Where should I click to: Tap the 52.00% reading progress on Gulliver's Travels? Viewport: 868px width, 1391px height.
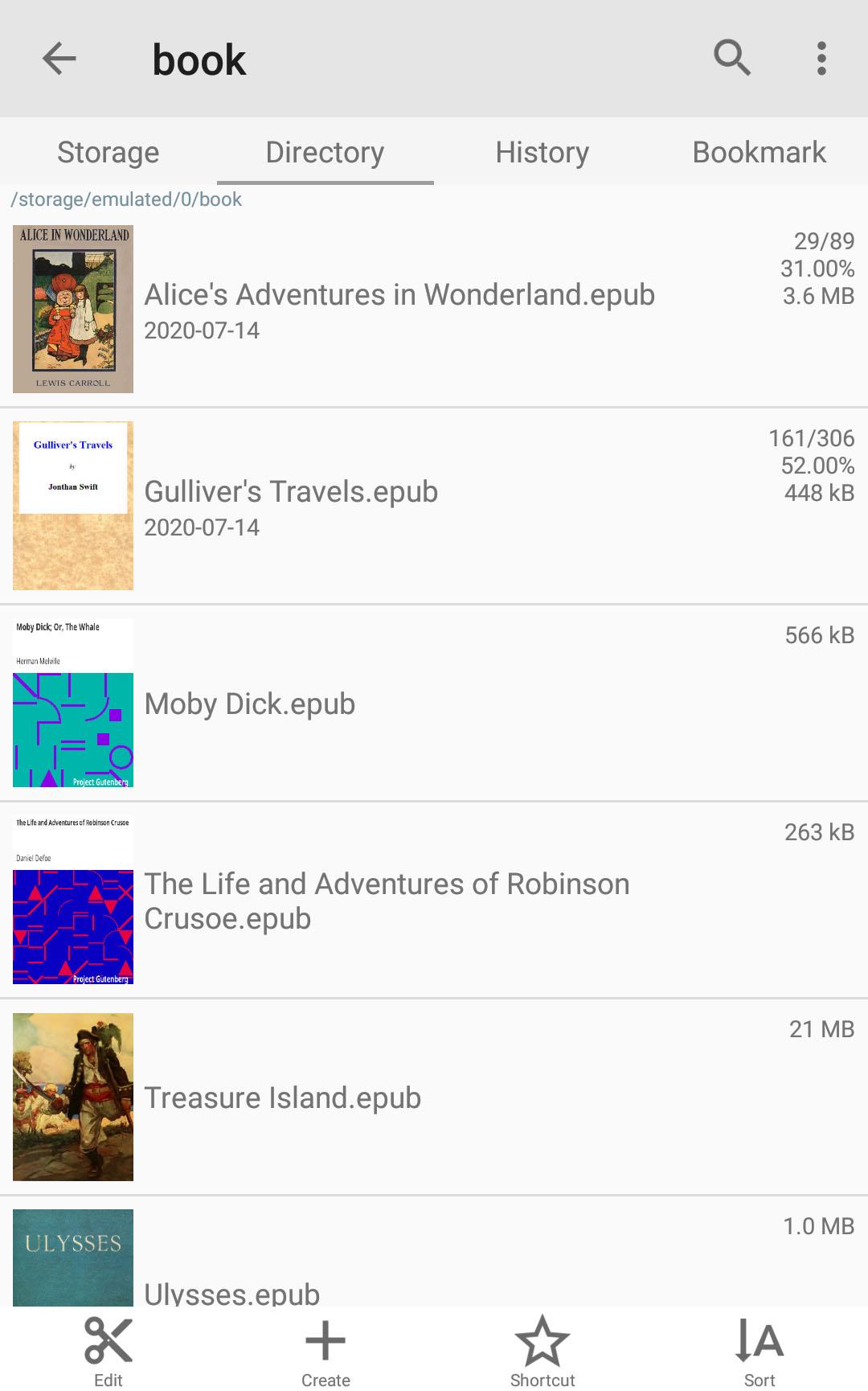817,465
